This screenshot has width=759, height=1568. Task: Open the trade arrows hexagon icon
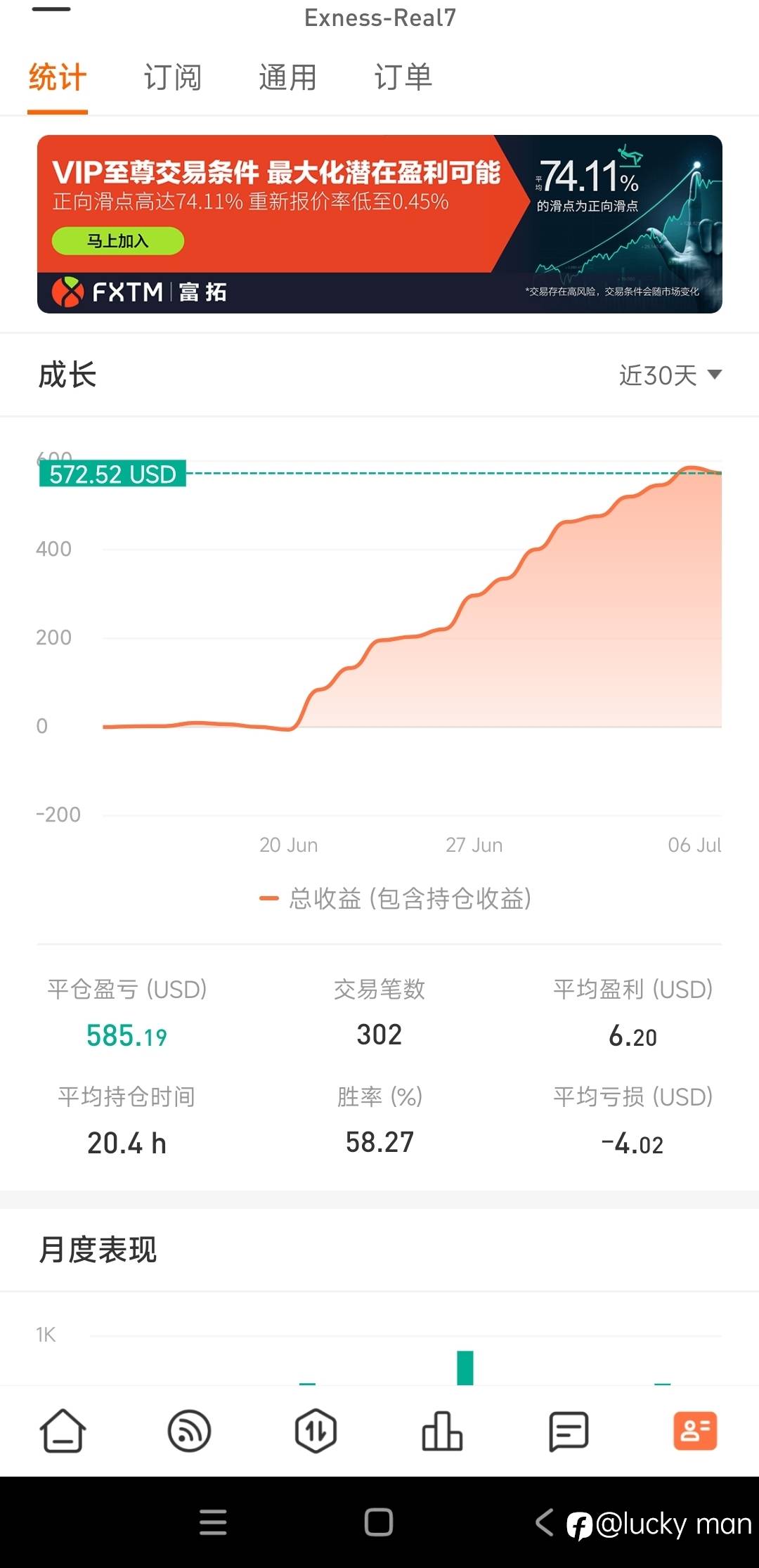(x=316, y=1431)
